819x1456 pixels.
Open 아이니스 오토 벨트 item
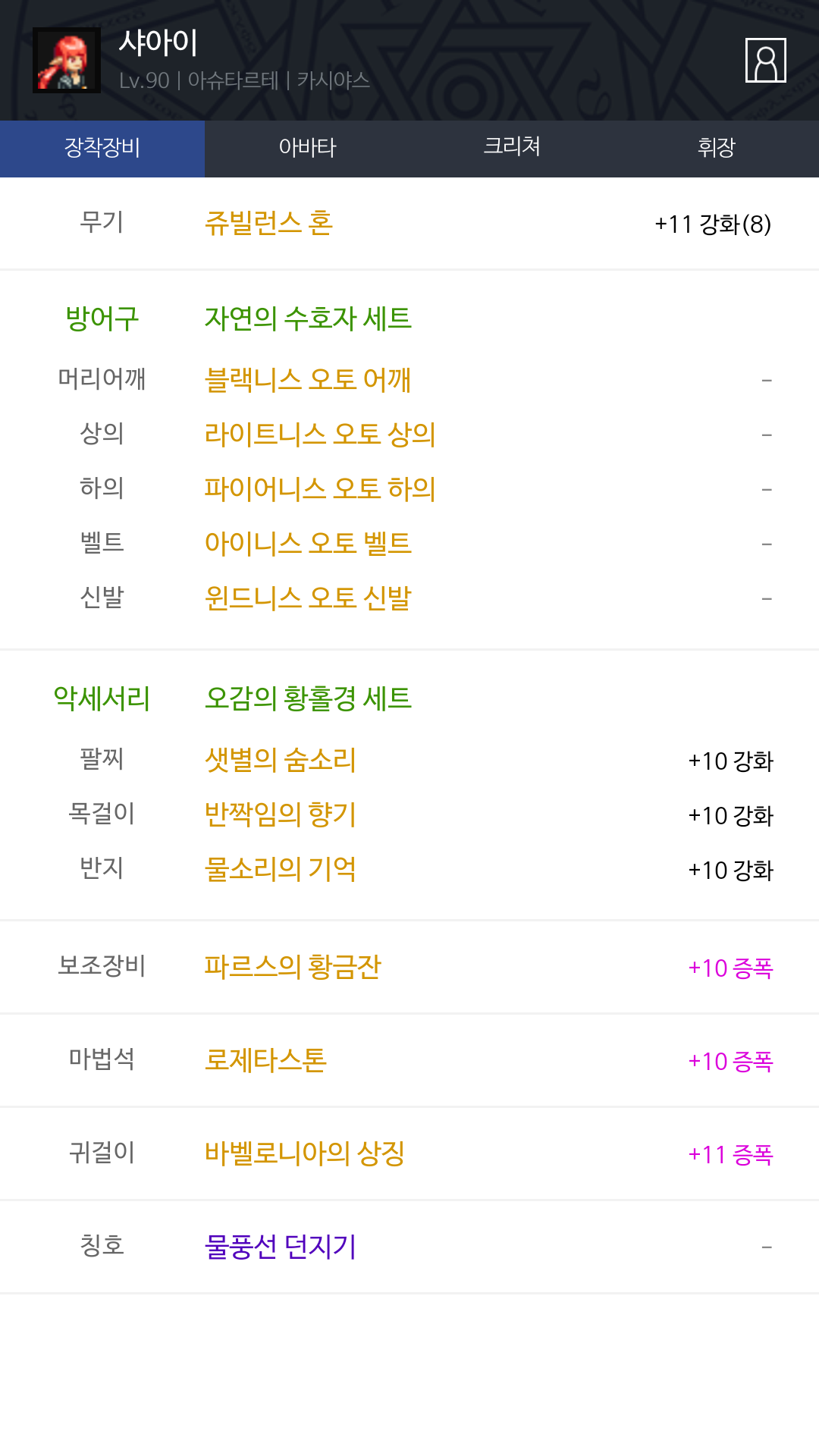(x=307, y=543)
